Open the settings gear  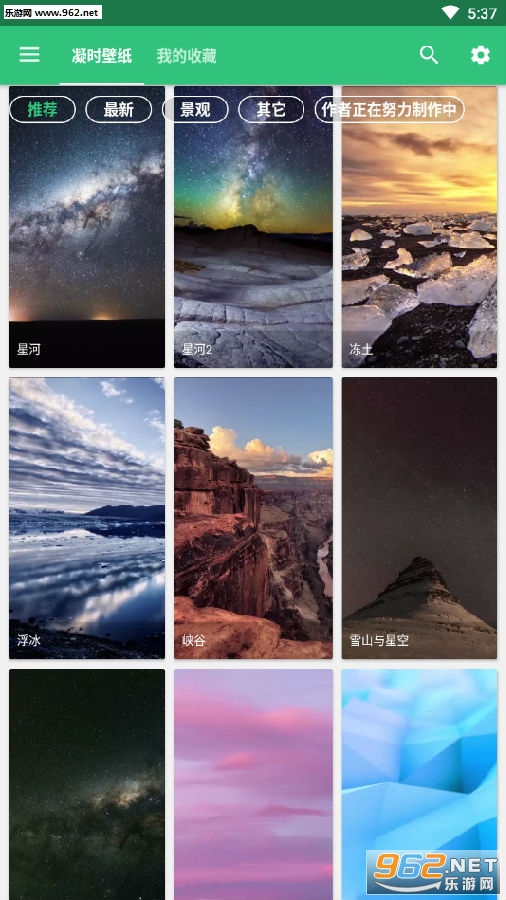(480, 55)
